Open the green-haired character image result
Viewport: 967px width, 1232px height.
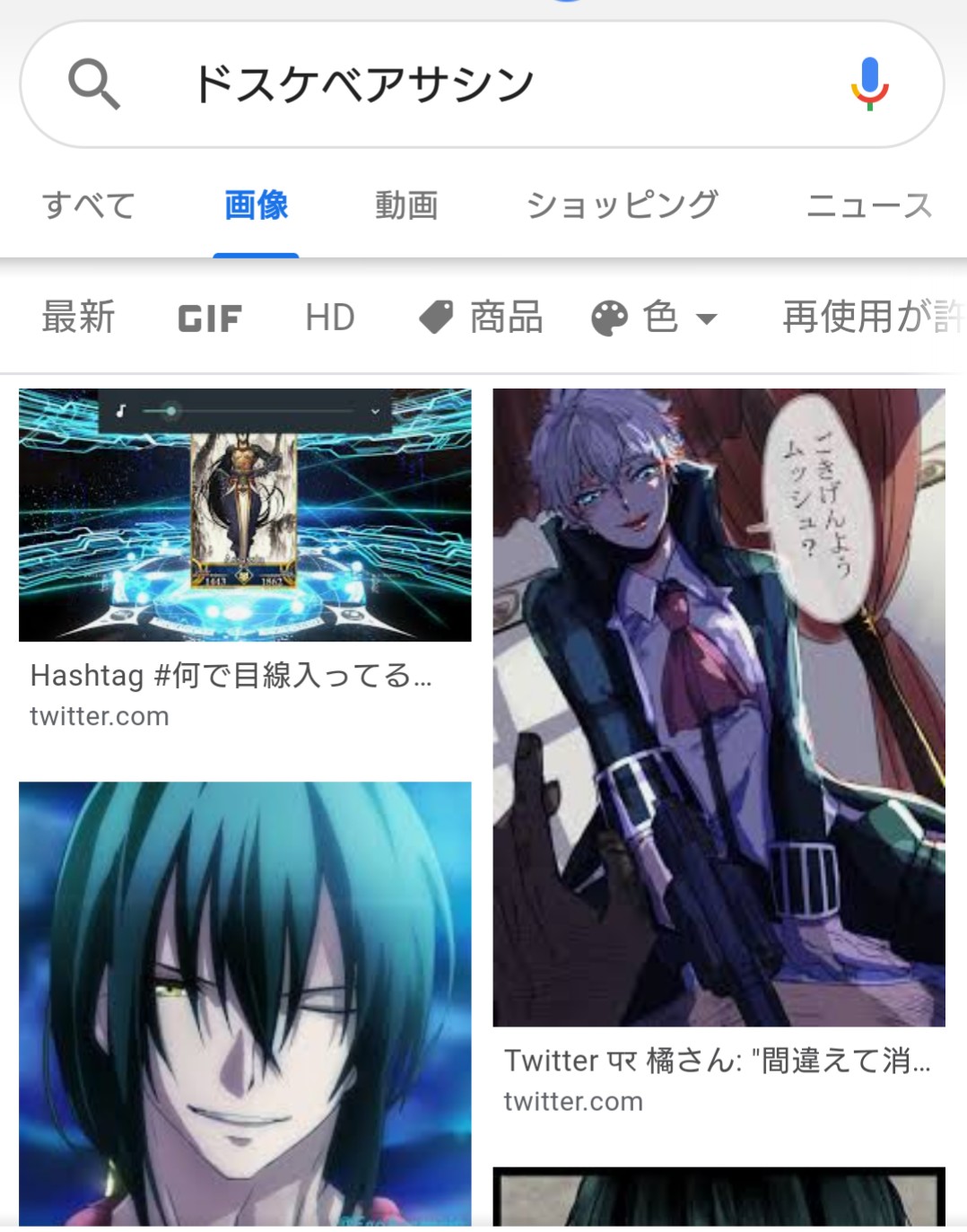(245, 1000)
